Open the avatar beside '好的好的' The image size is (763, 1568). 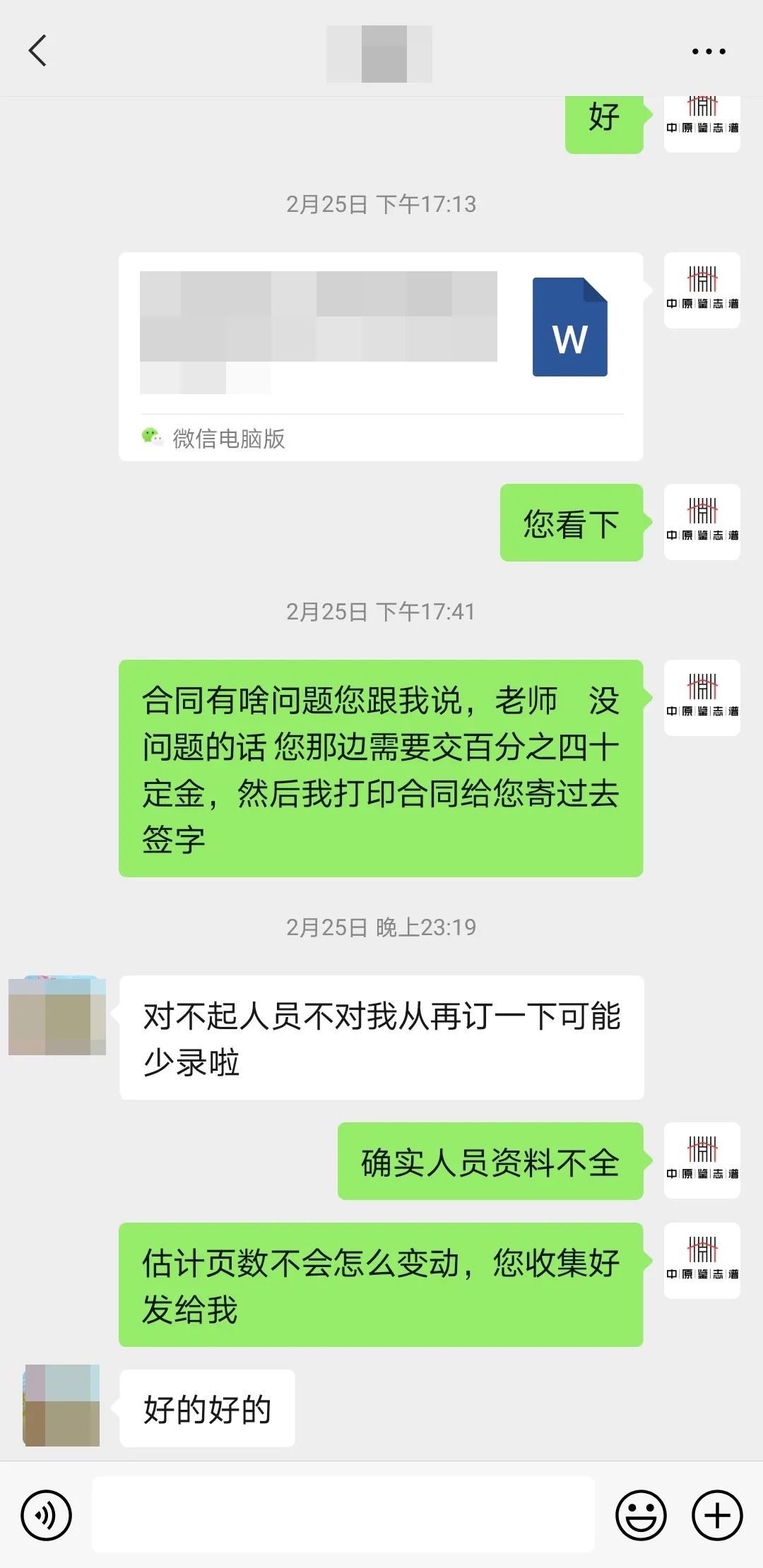[62, 1405]
